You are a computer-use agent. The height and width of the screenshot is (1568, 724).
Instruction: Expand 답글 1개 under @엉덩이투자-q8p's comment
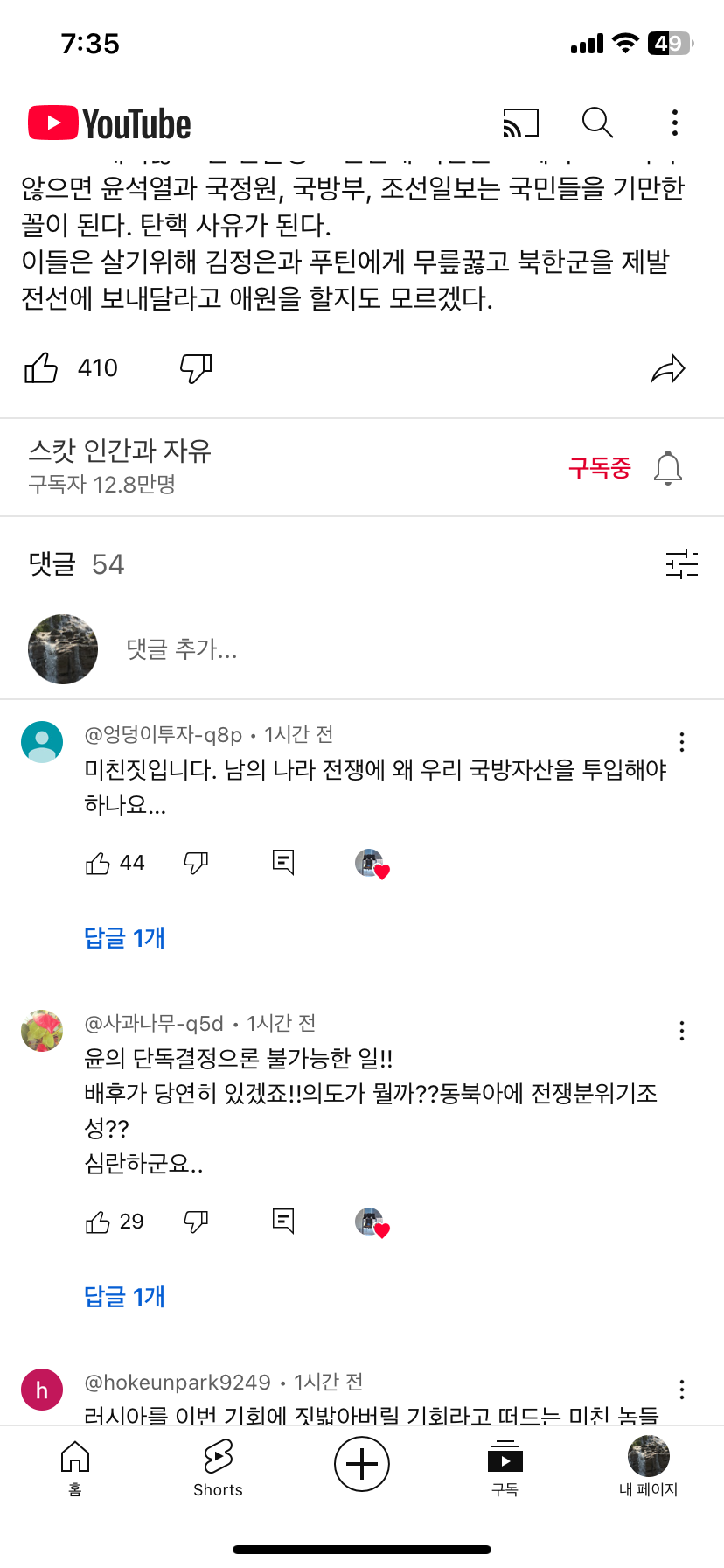pos(124,938)
